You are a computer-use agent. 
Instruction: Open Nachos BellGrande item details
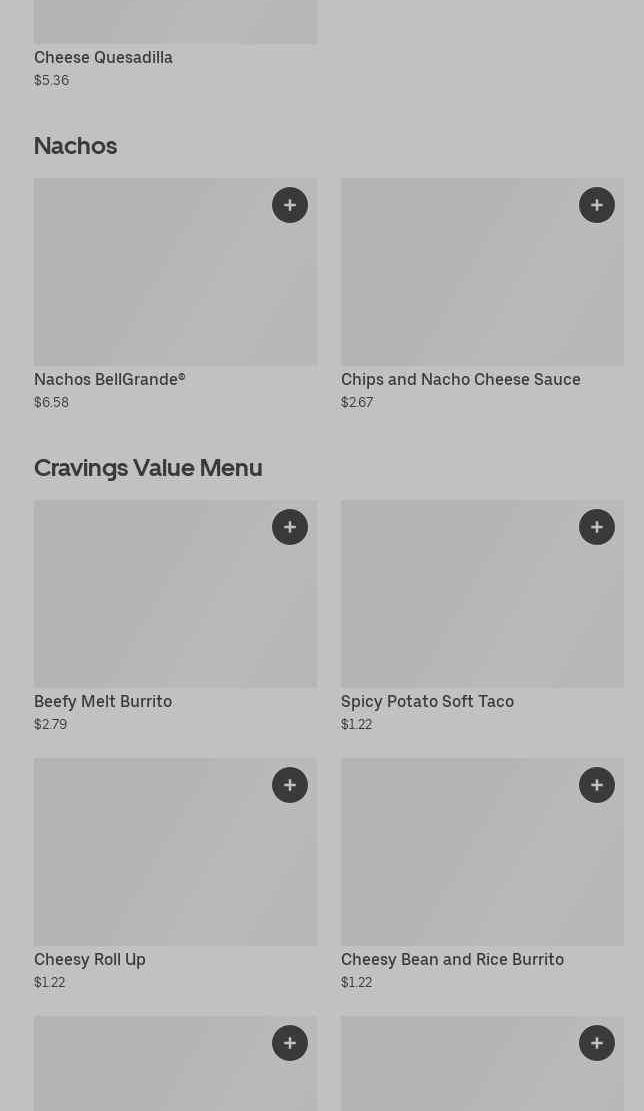tap(110, 380)
